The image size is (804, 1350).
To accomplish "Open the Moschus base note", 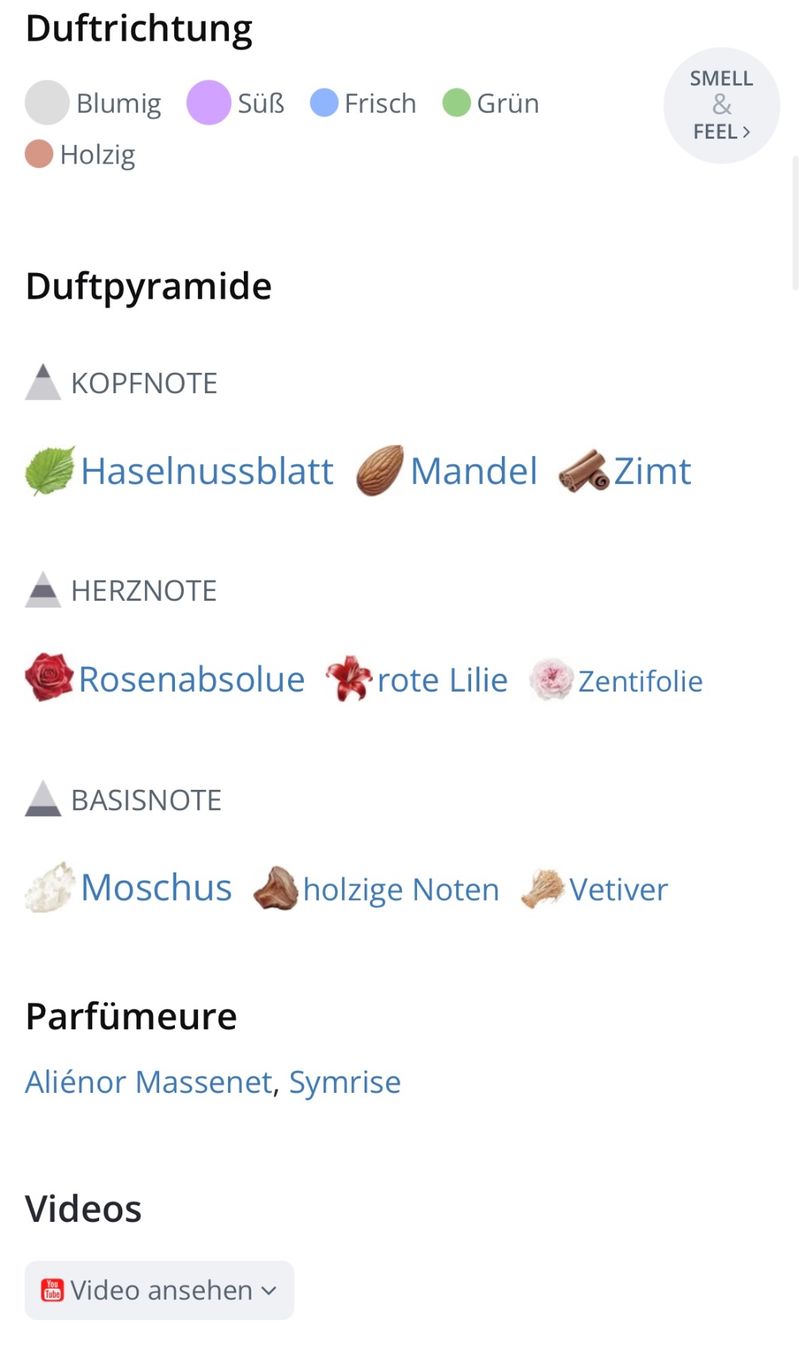I will pos(129,887).
